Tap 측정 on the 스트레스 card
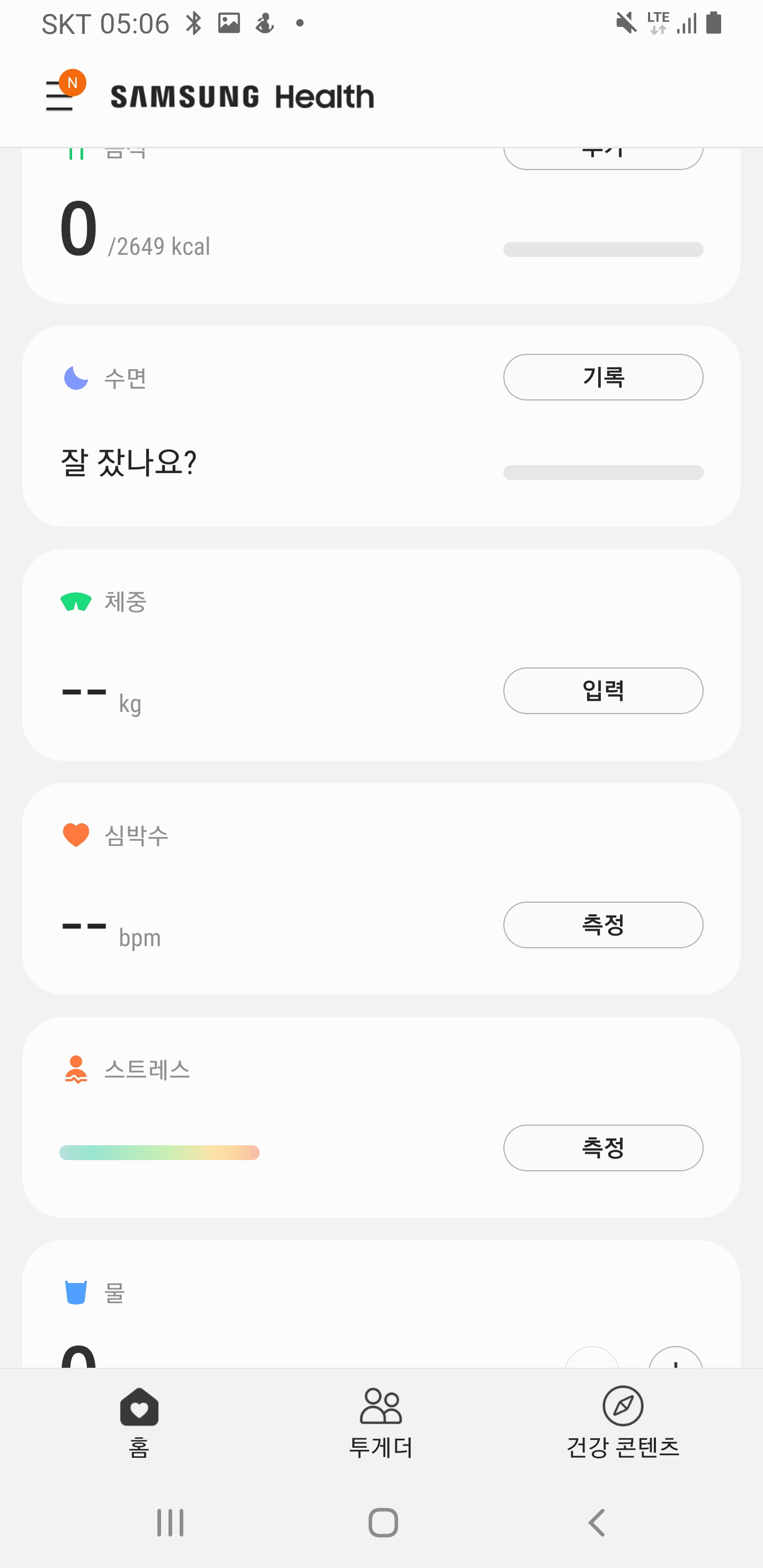Viewport: 763px width, 1568px height. coord(603,1147)
